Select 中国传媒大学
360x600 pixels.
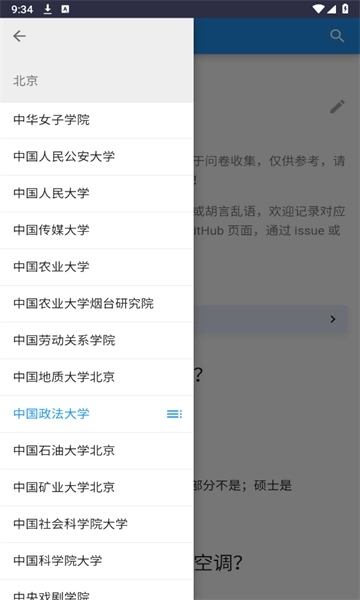tap(96, 230)
